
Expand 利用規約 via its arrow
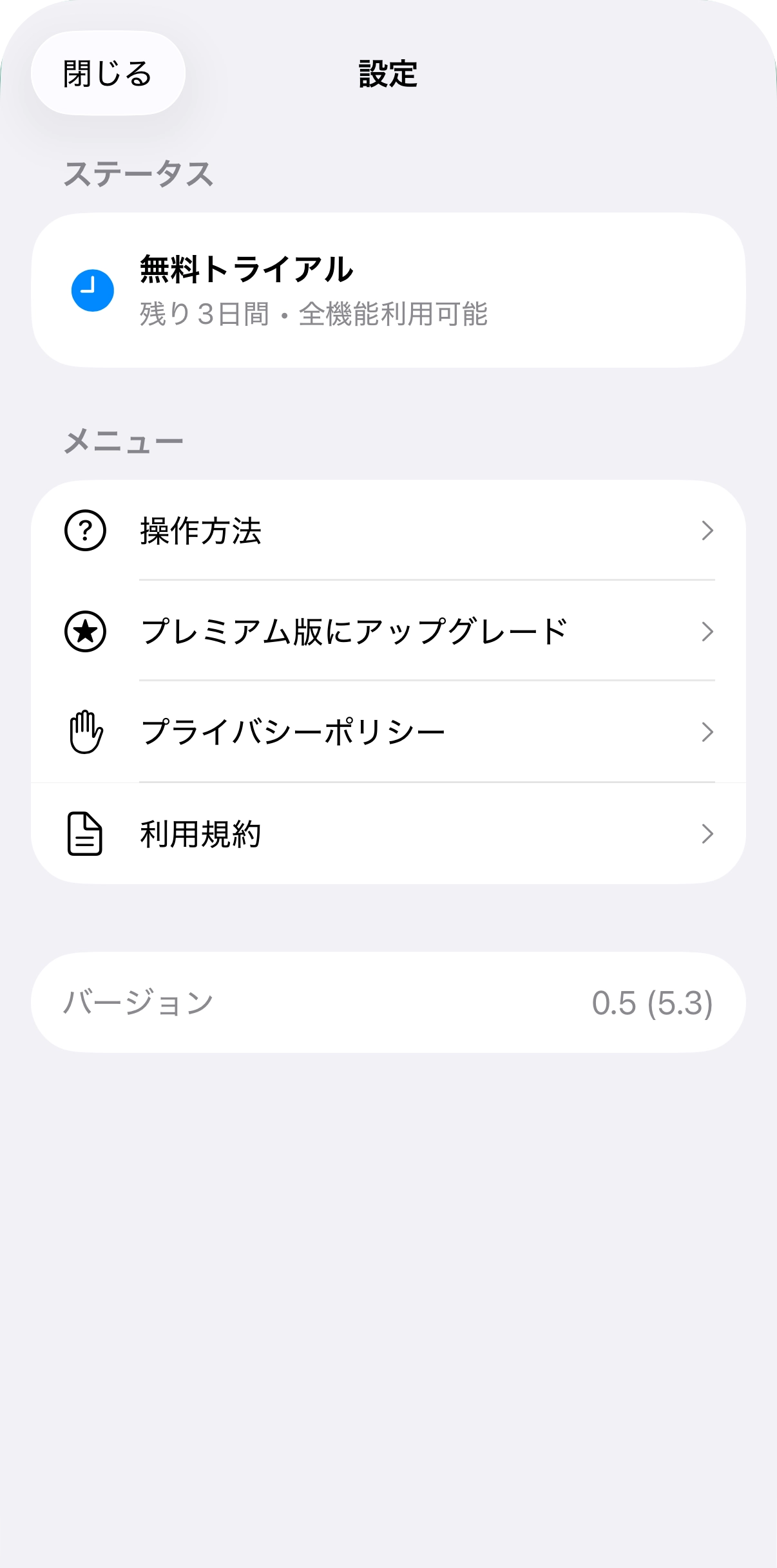pyautogui.click(x=707, y=832)
